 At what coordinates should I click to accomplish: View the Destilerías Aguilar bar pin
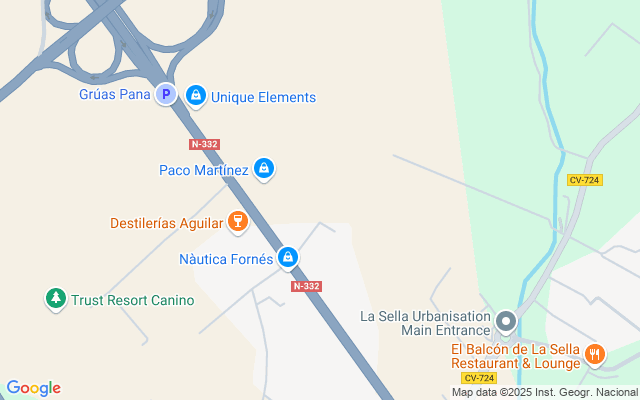click(238, 221)
